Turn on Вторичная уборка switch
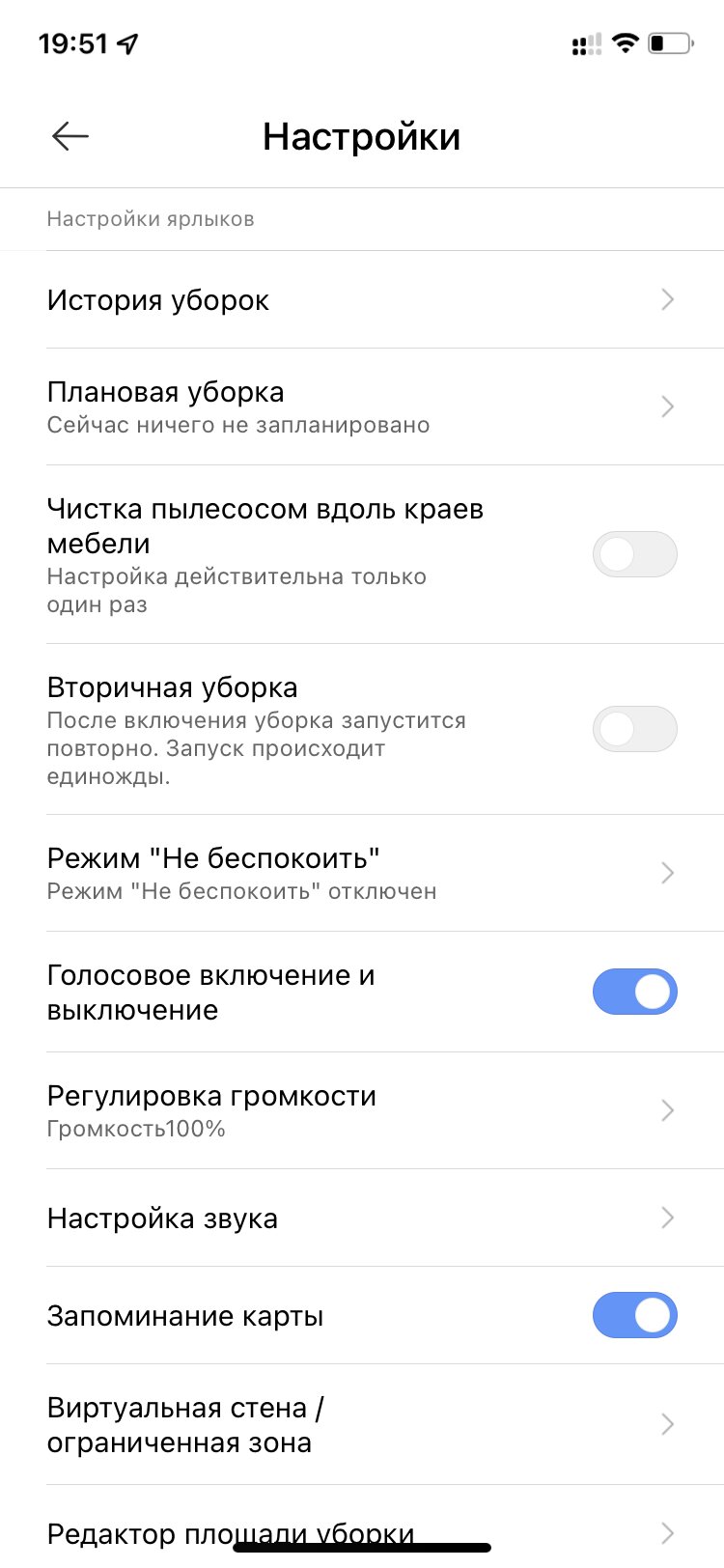 click(x=634, y=729)
